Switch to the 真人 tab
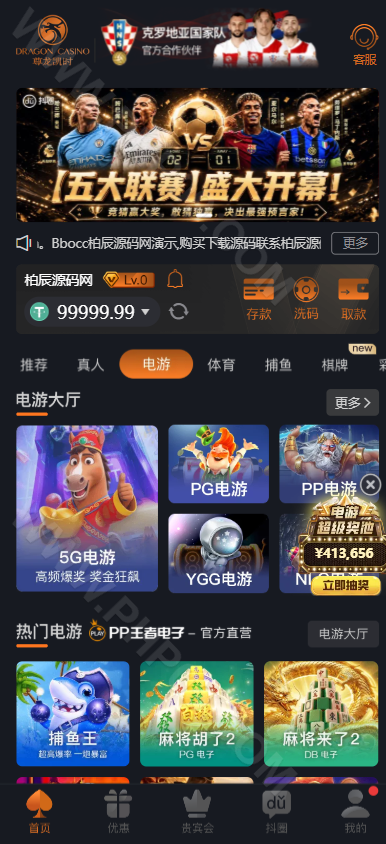Viewport: 386px width, 844px height. (x=90, y=365)
